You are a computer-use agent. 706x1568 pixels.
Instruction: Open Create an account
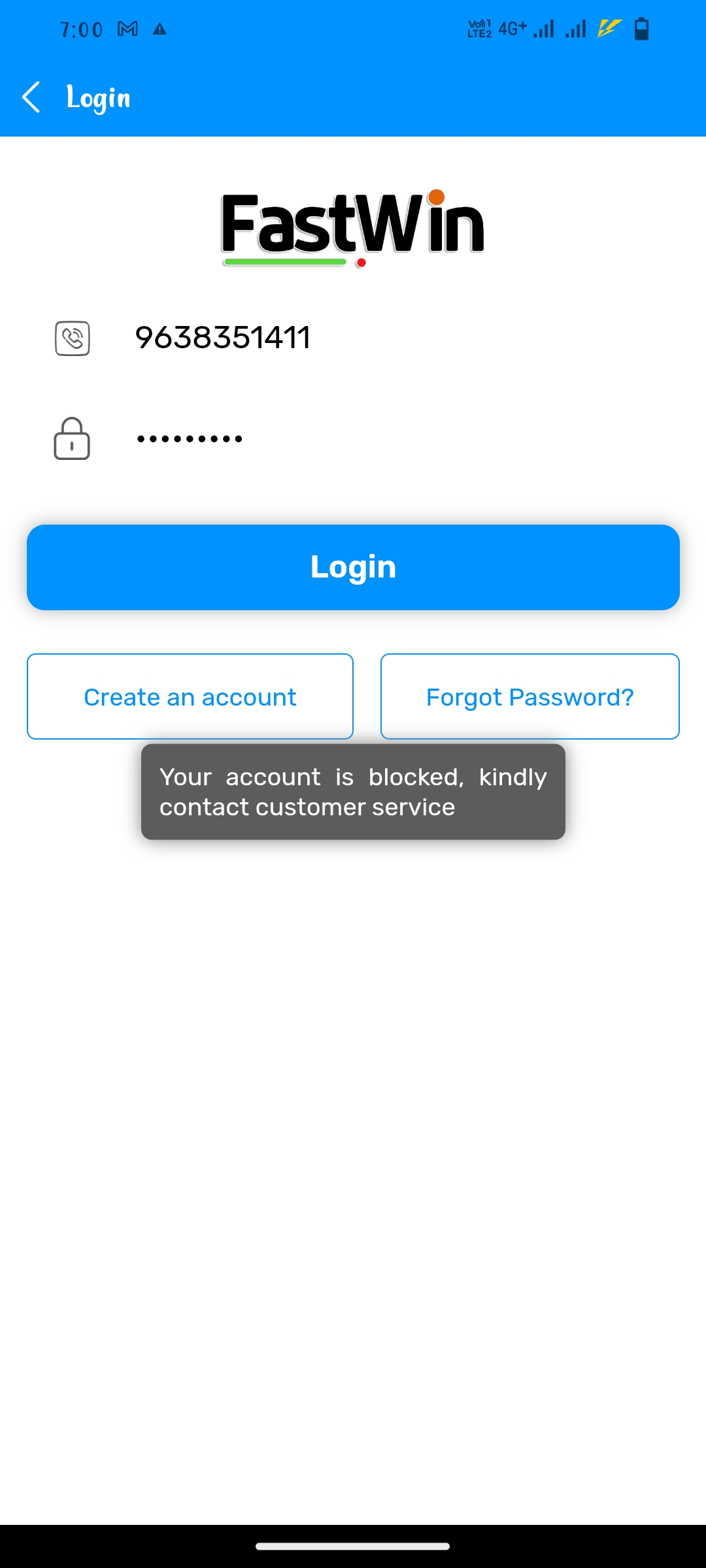(190, 696)
